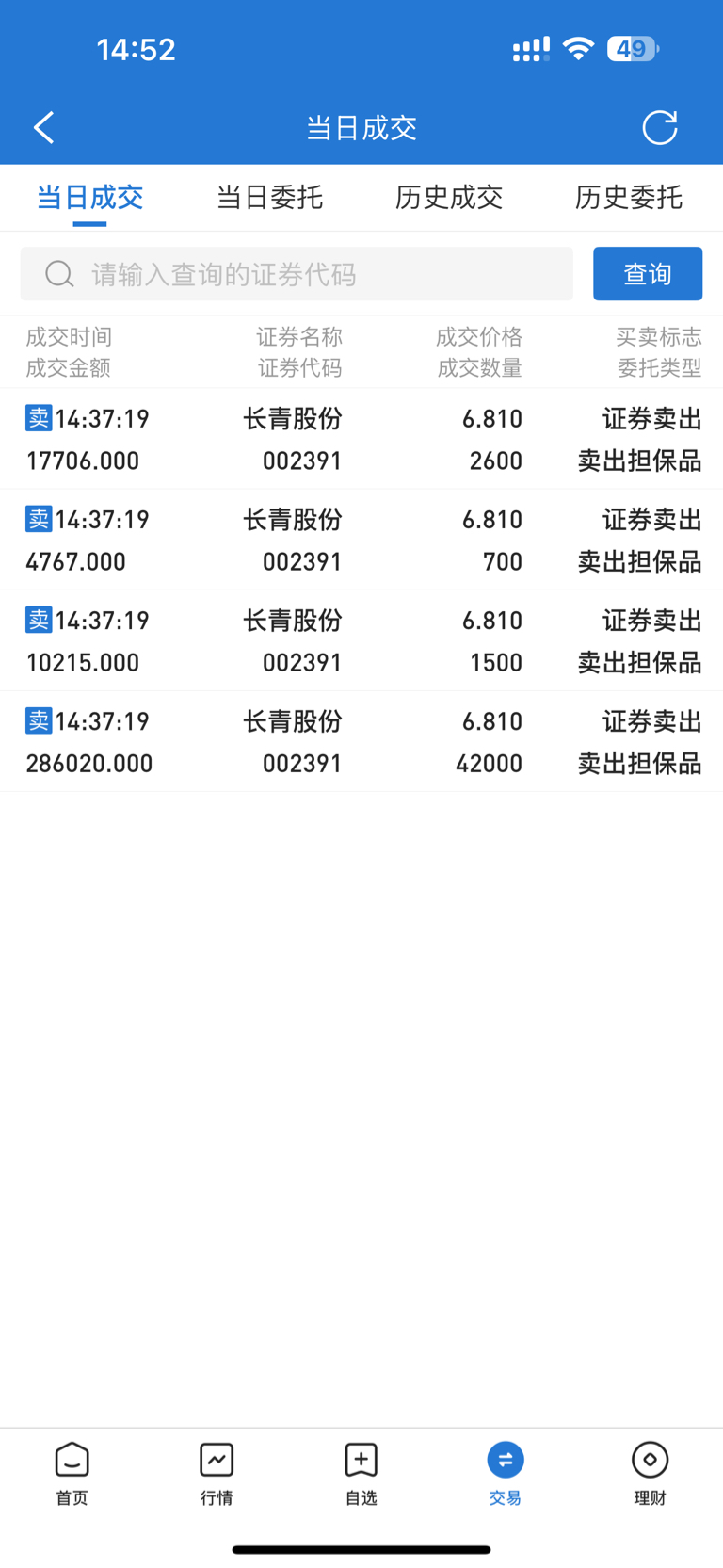723x1568 pixels.
Task: Tap the 查询 button
Action: pos(648,274)
